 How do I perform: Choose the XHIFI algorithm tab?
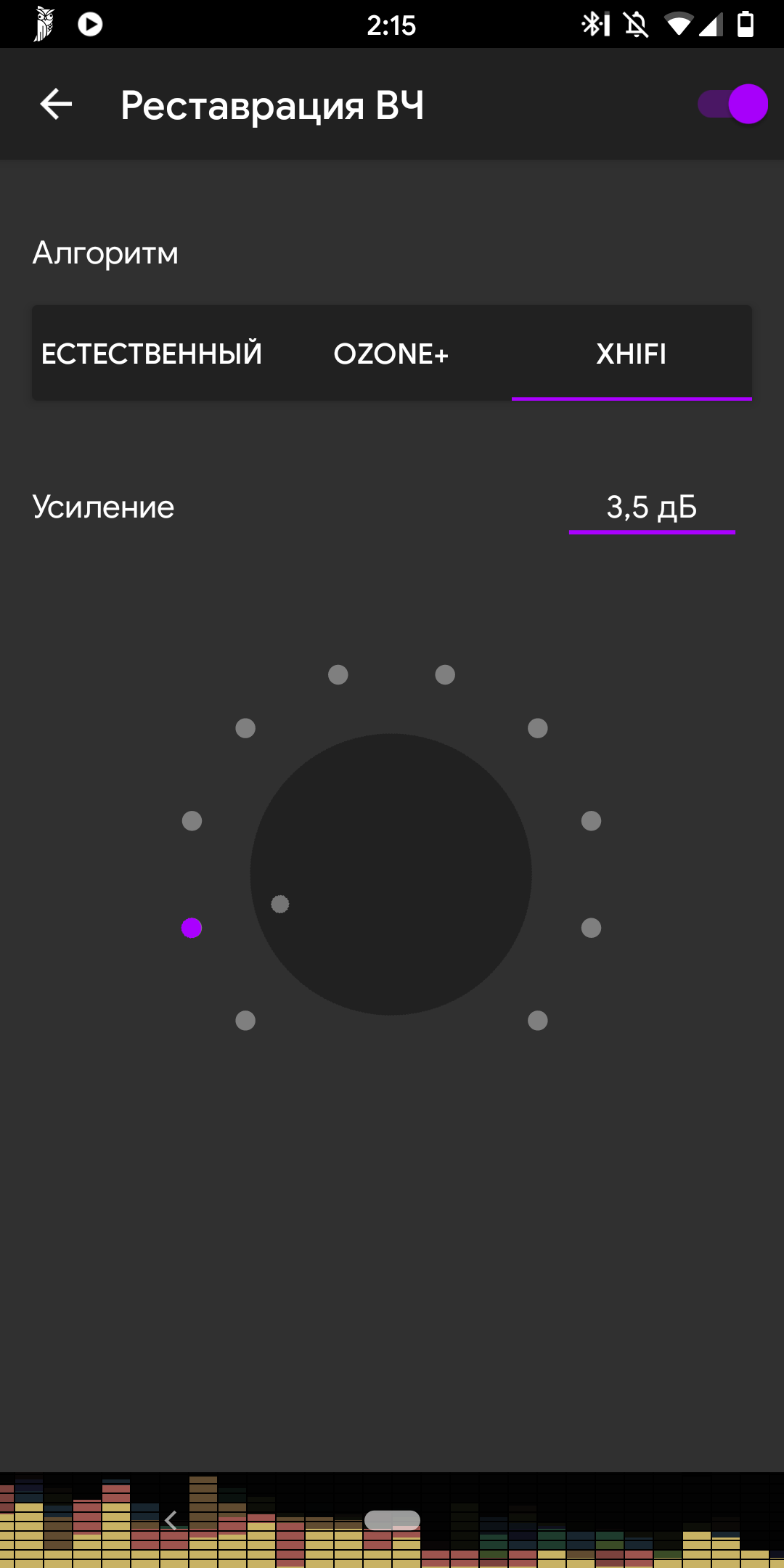click(x=632, y=354)
